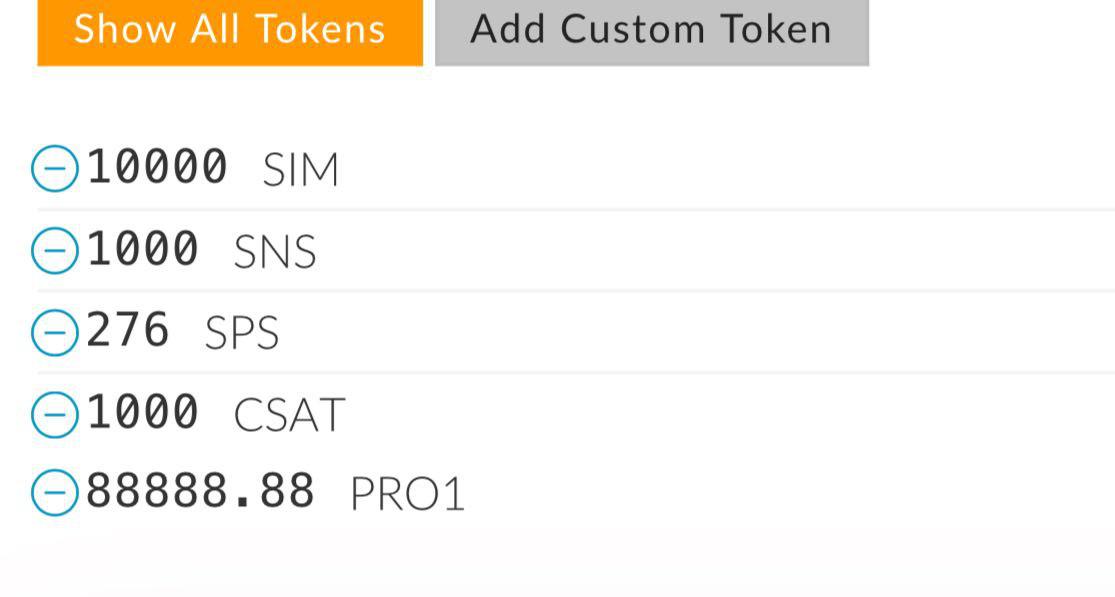
Task: Open the Add Custom Token button
Action: pos(651,30)
